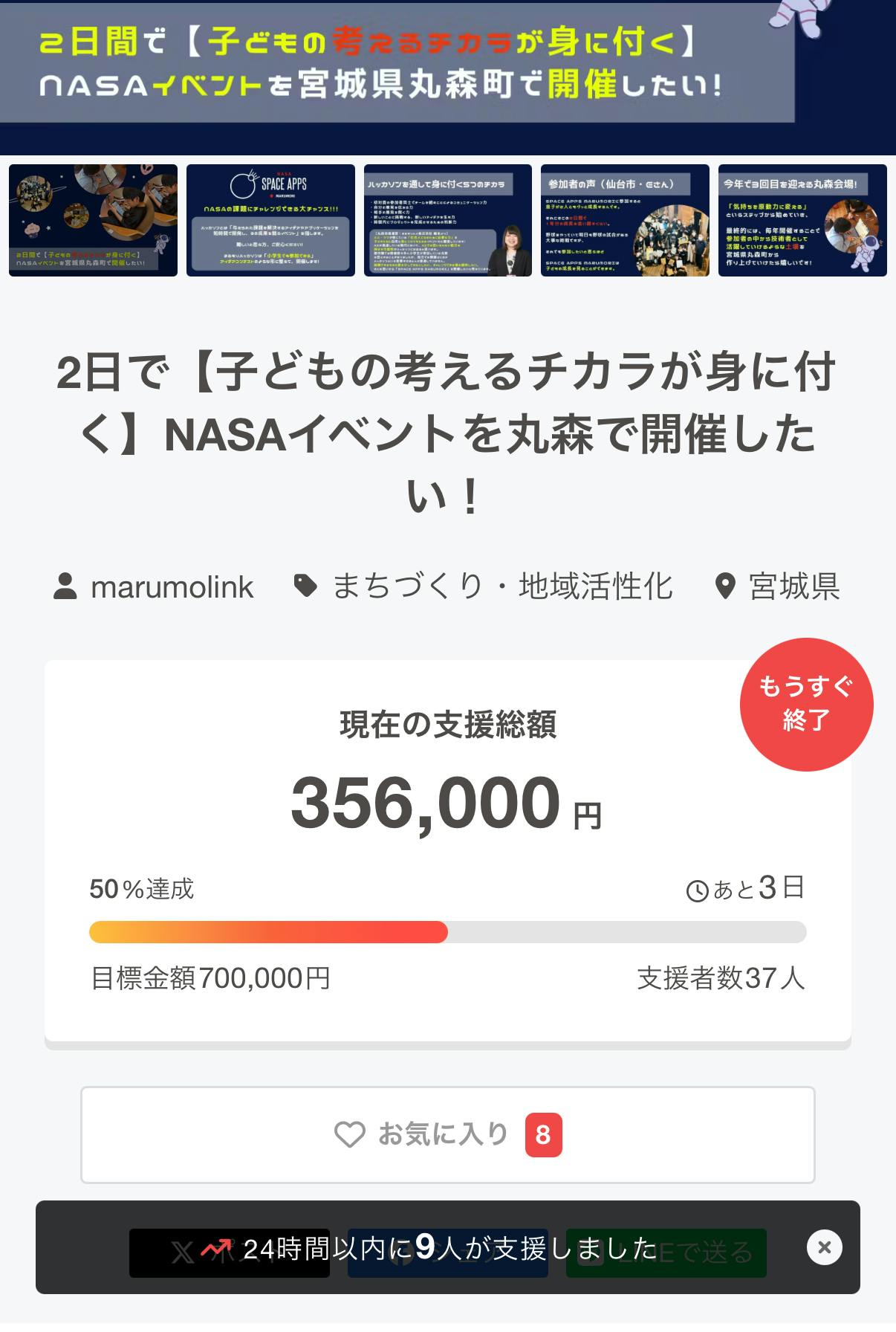Open the first gallery thumbnail with laptop photos
This screenshot has height=1332, width=896.
coord(93,220)
